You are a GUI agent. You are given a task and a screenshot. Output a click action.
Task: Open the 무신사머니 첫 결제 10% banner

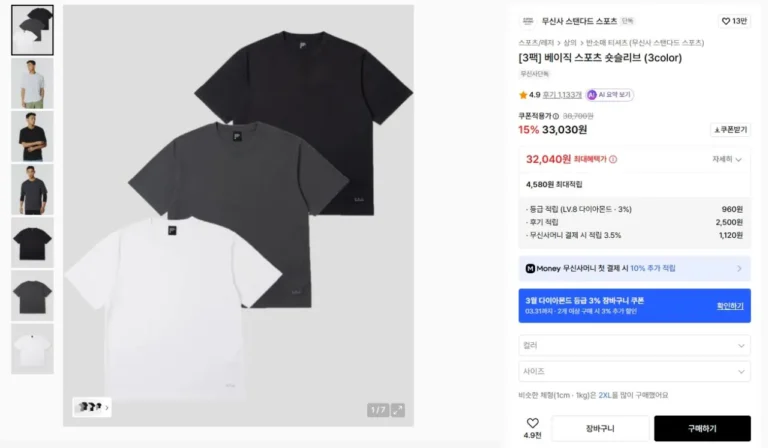click(x=634, y=268)
